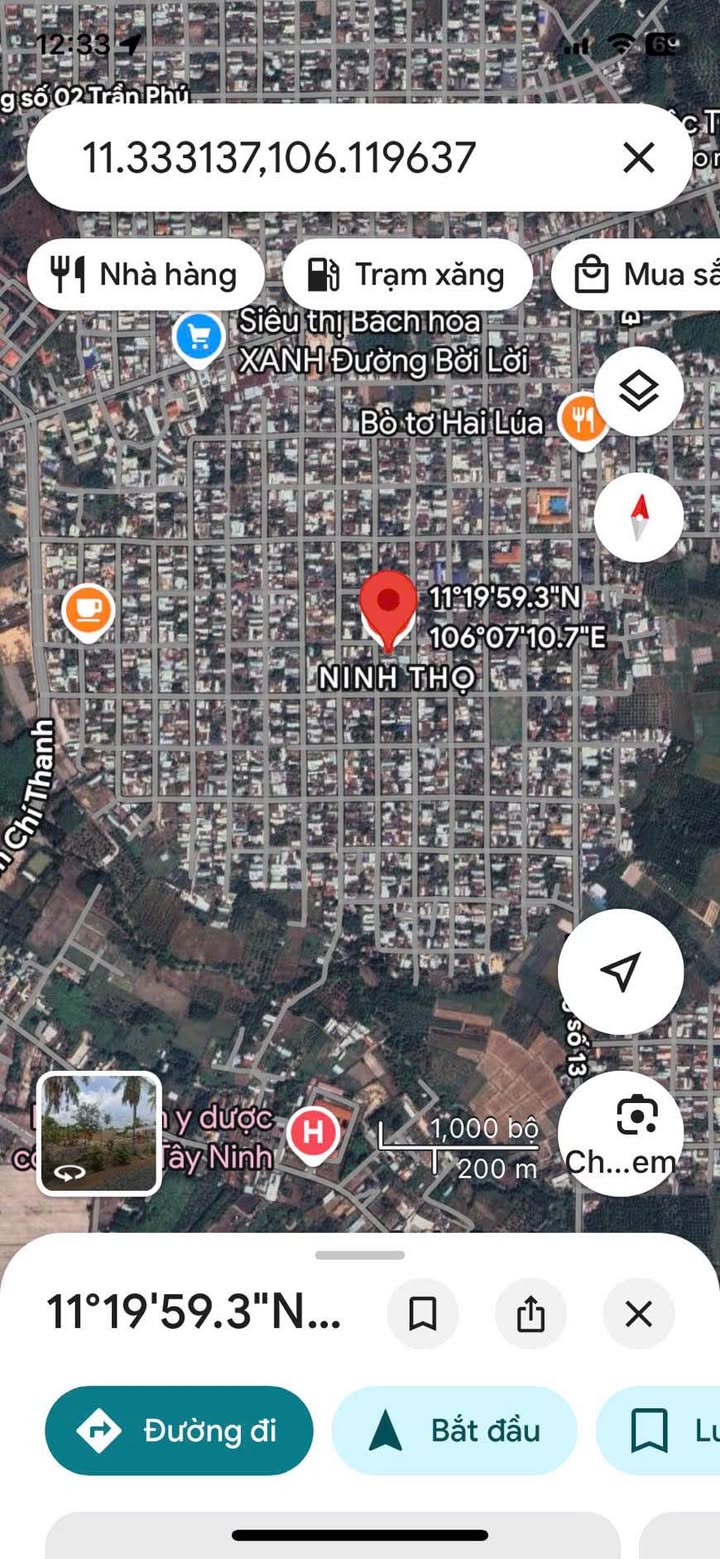Select the Nhà hàng chip
The width and height of the screenshot is (720, 1559).
146,274
